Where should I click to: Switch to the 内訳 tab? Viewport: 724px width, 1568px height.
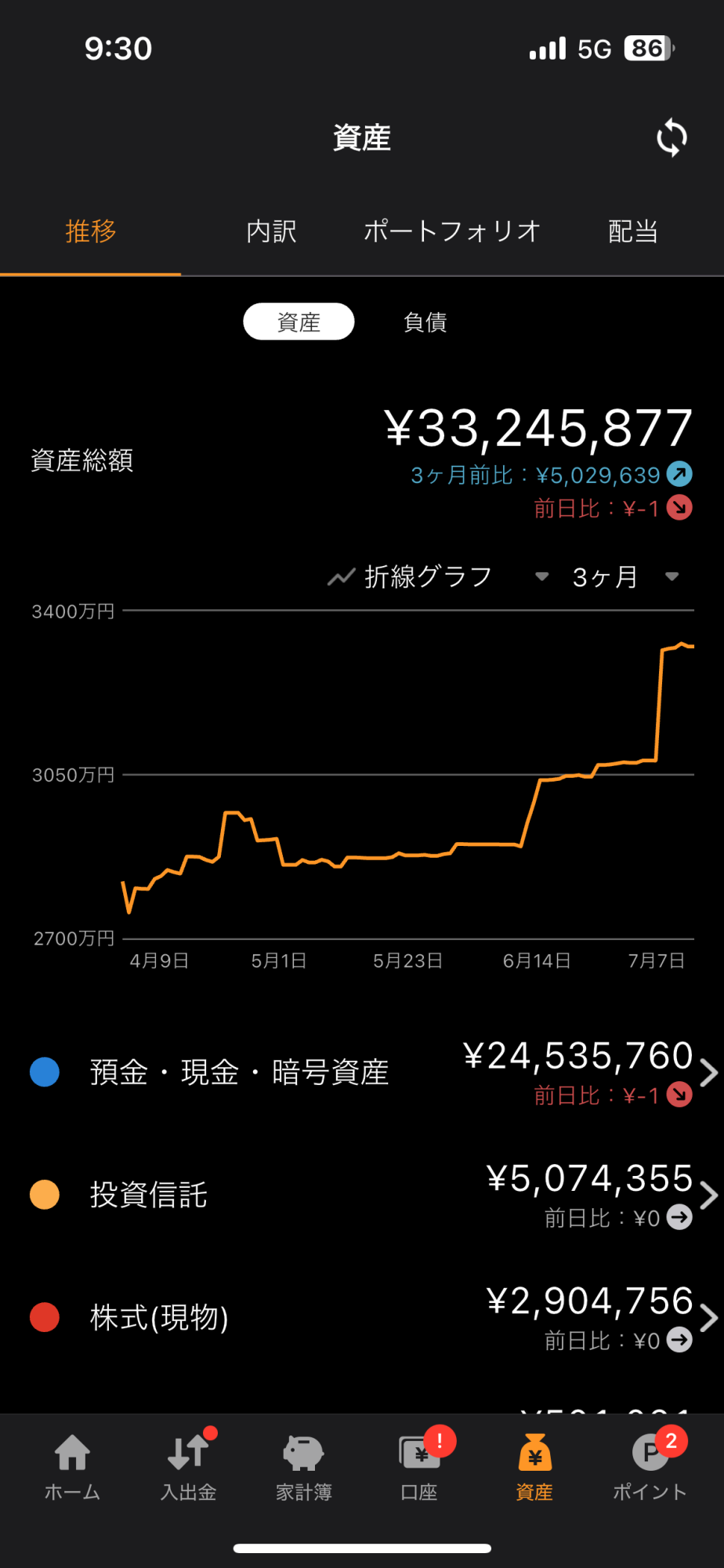(271, 231)
